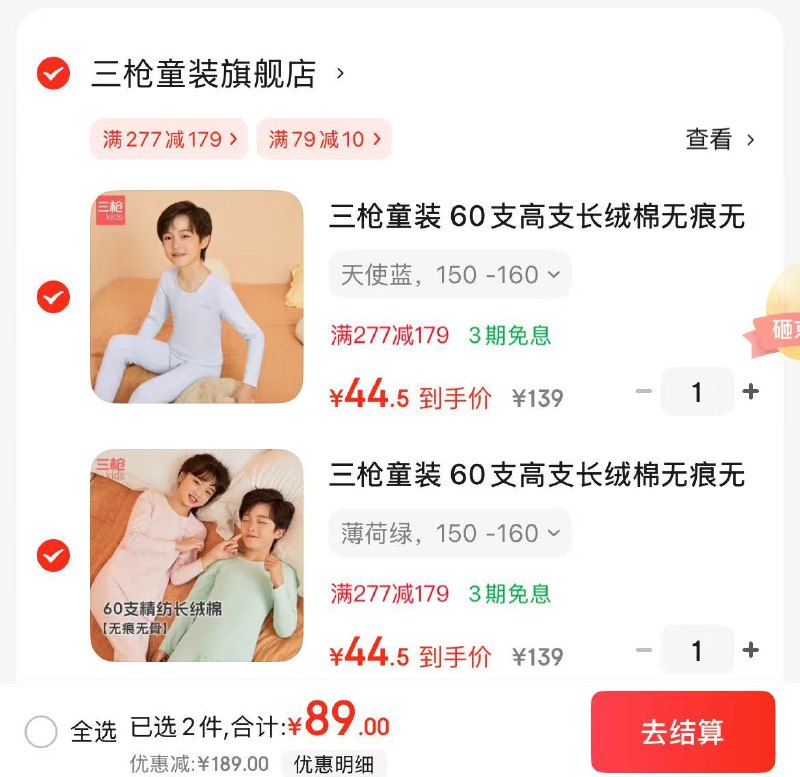The image size is (800, 777).
Task: Select all items with 全选
Action: 41,732
